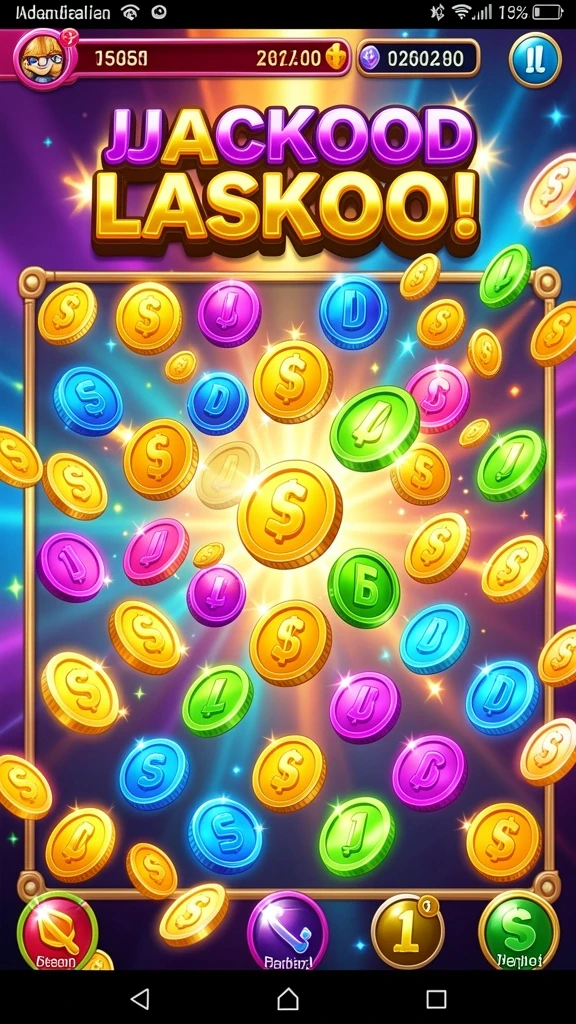Select the gold number 1 booster
This screenshot has width=576, height=1024.
408,932
